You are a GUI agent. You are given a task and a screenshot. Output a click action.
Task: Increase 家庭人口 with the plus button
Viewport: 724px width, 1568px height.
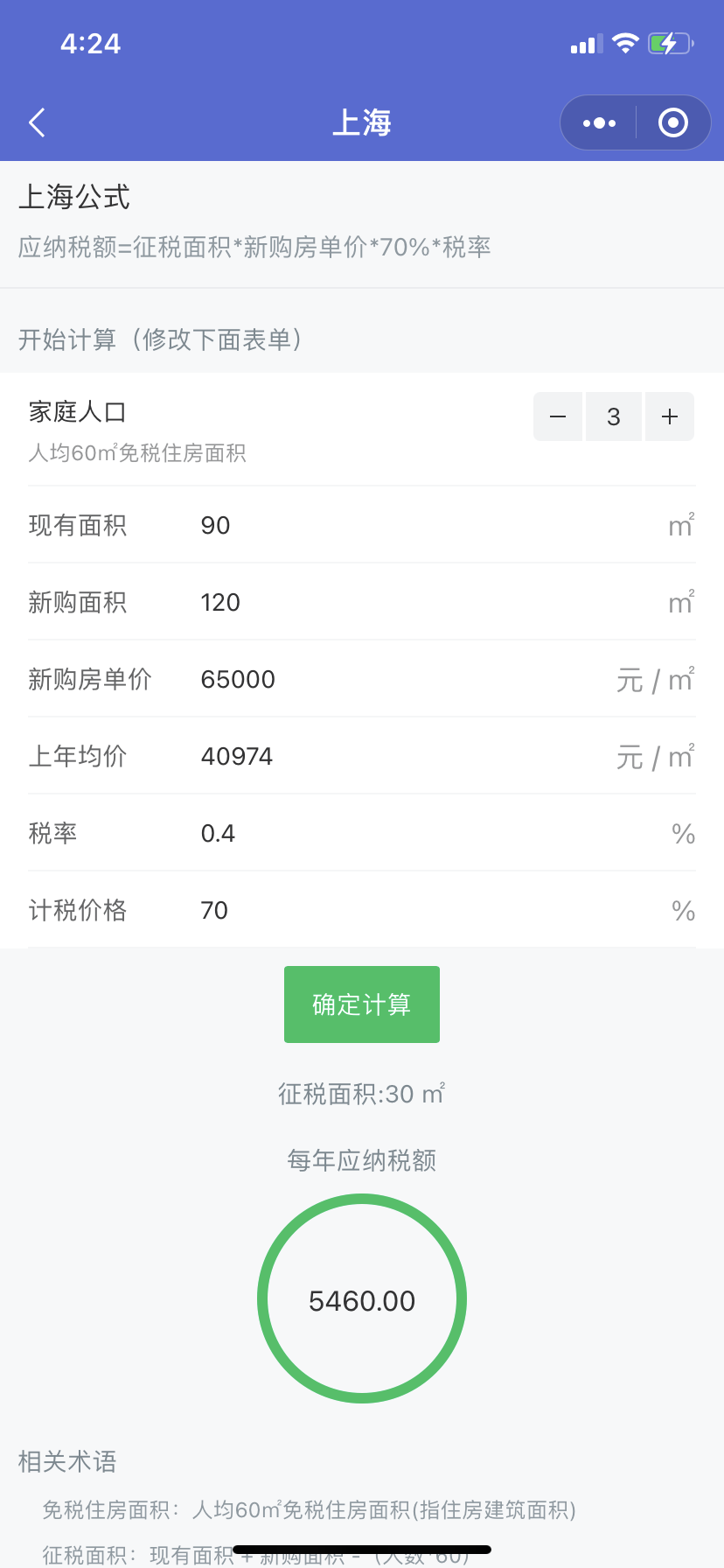[x=670, y=416]
